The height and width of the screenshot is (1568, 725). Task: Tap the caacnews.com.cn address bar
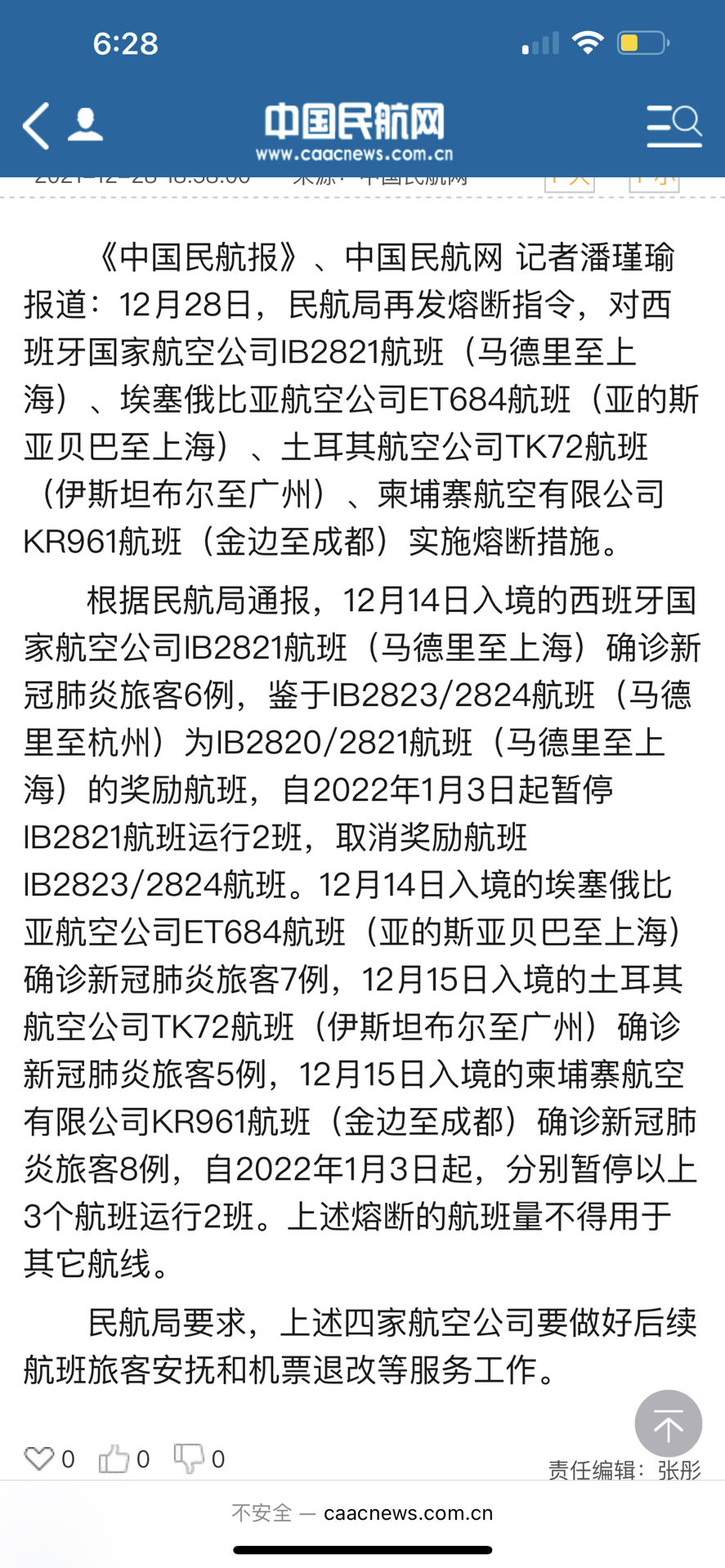[362, 1512]
